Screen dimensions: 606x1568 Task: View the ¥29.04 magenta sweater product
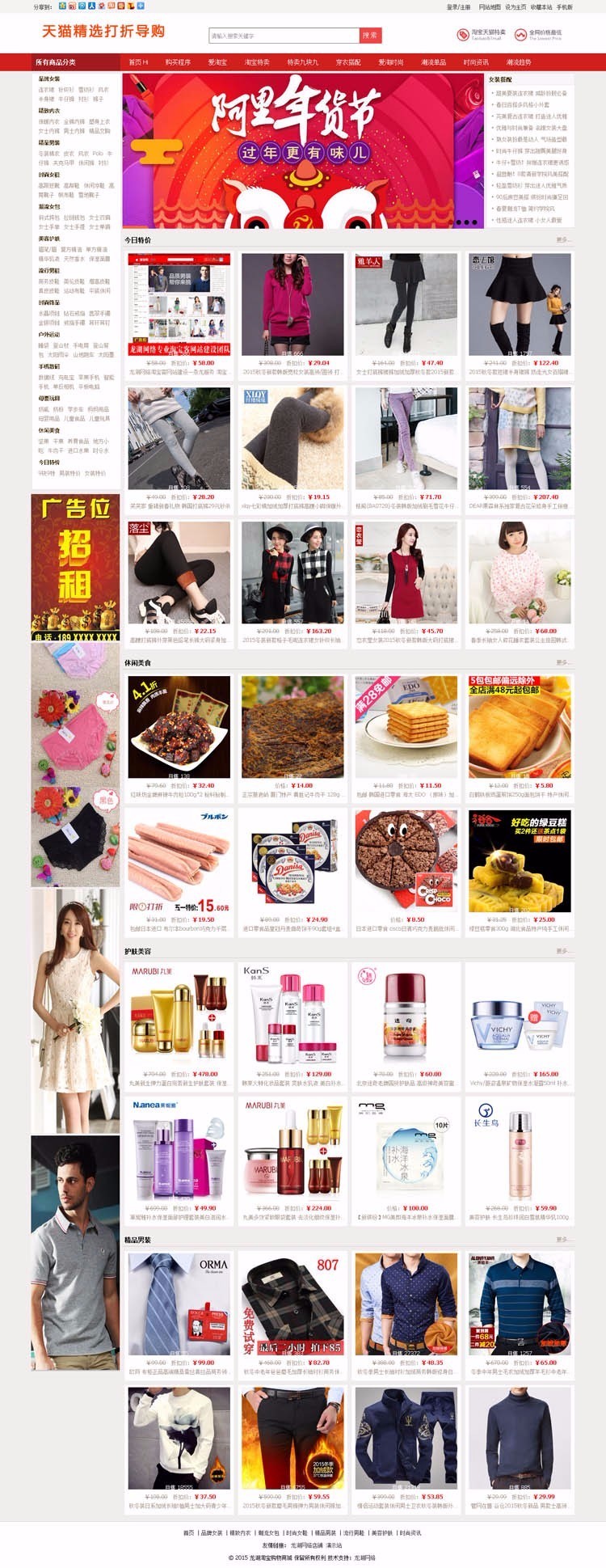coord(292,305)
